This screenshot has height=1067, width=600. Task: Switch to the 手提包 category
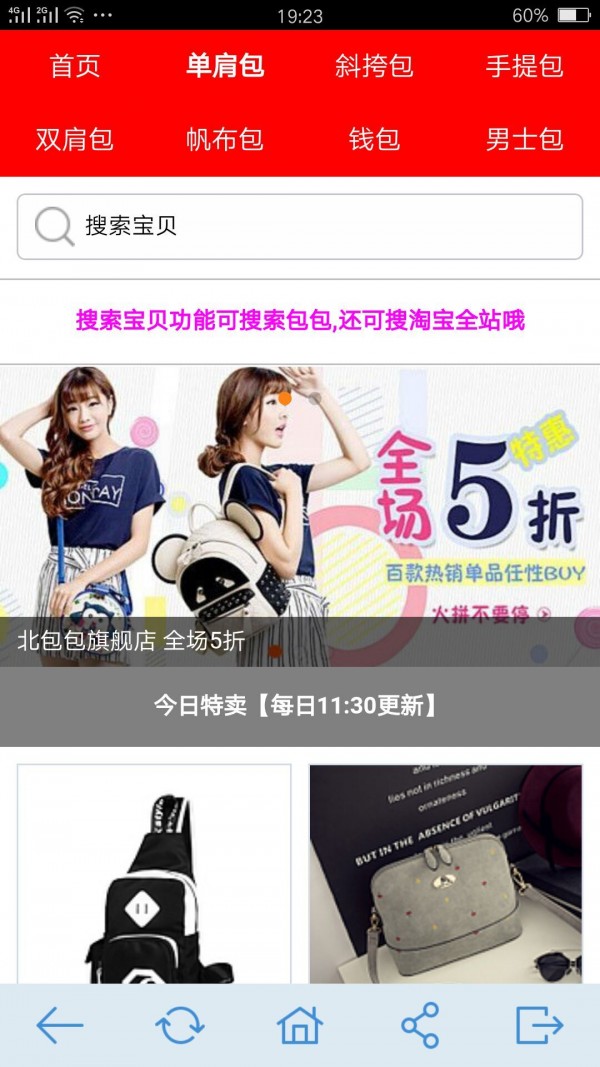click(524, 66)
